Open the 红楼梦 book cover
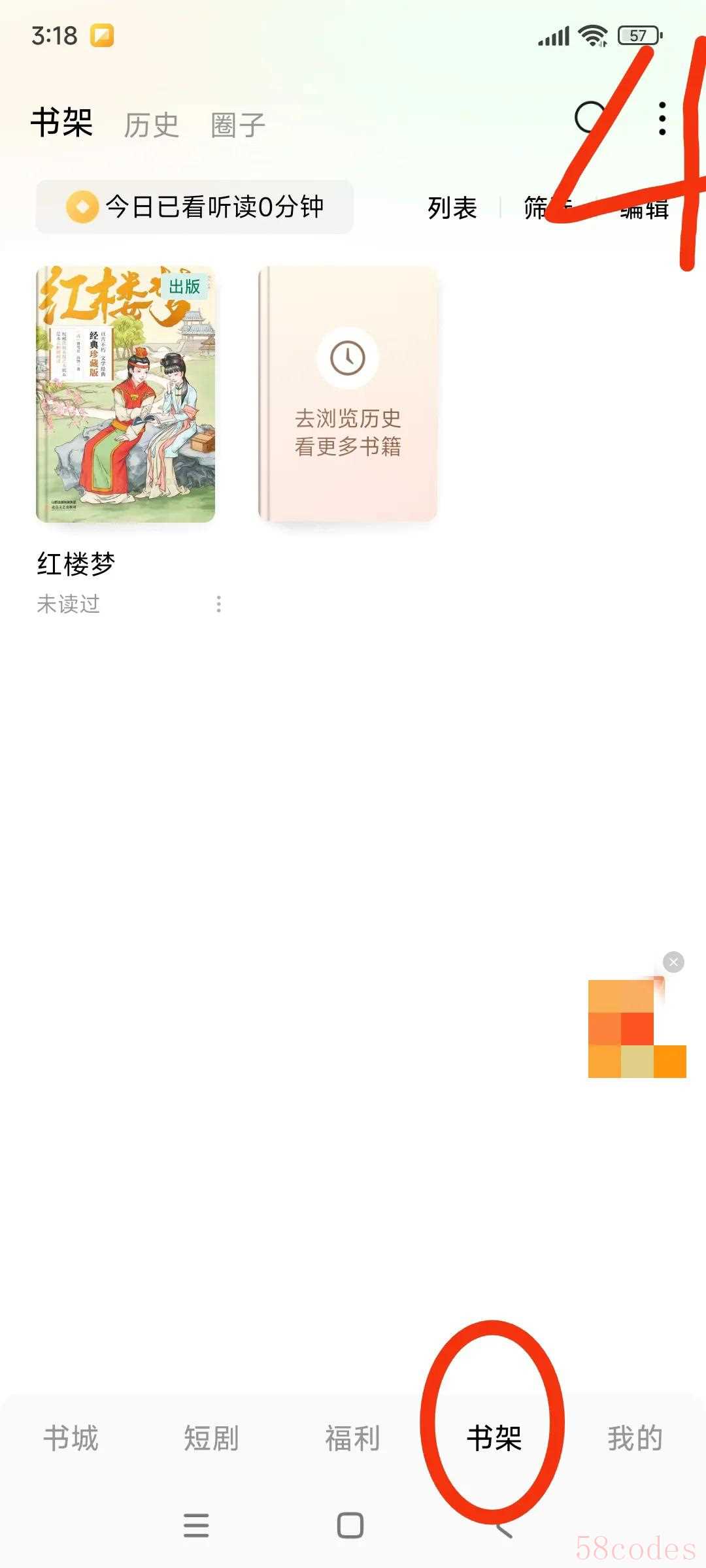 coord(126,394)
